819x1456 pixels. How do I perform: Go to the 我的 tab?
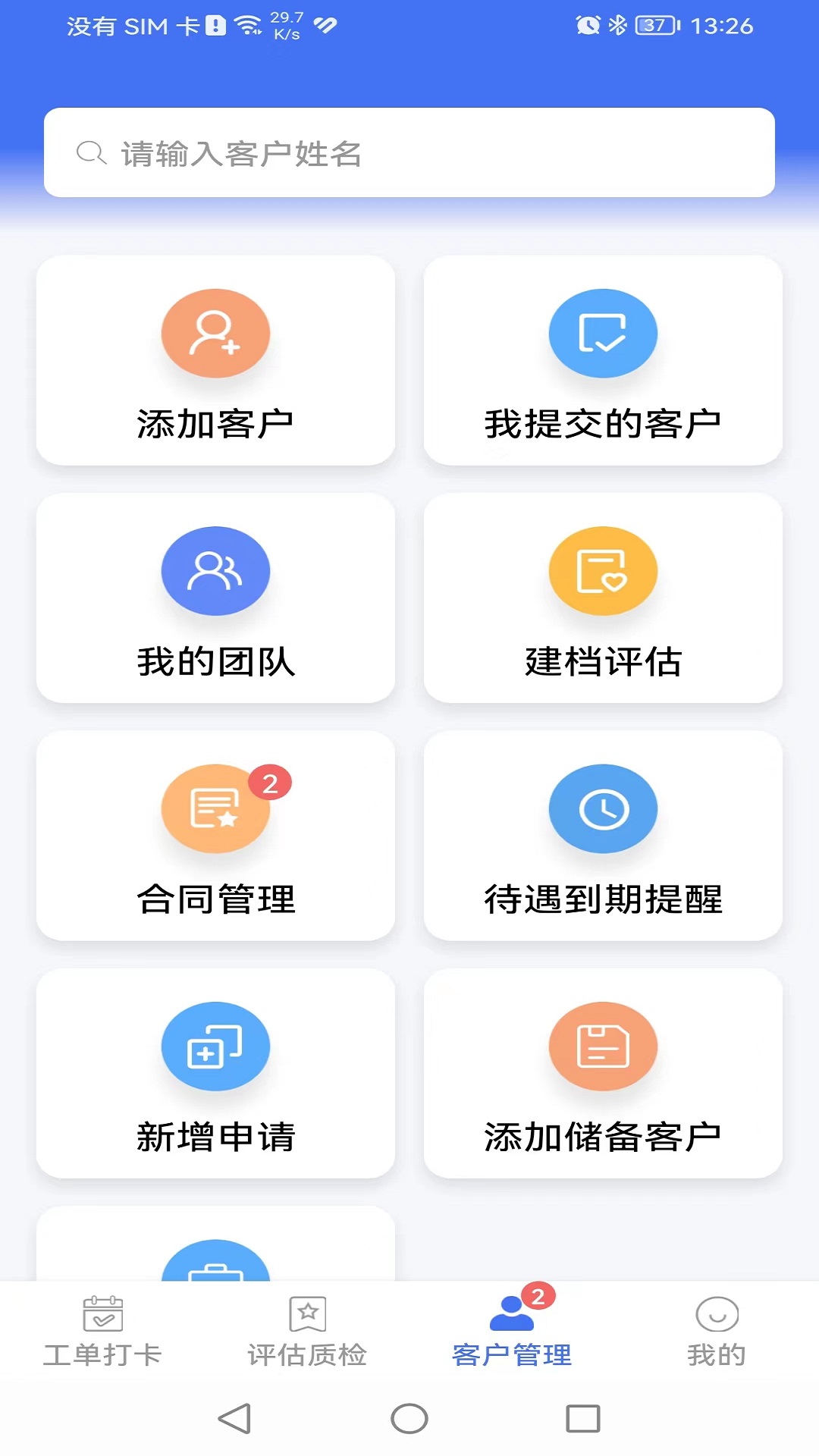[x=717, y=1332]
